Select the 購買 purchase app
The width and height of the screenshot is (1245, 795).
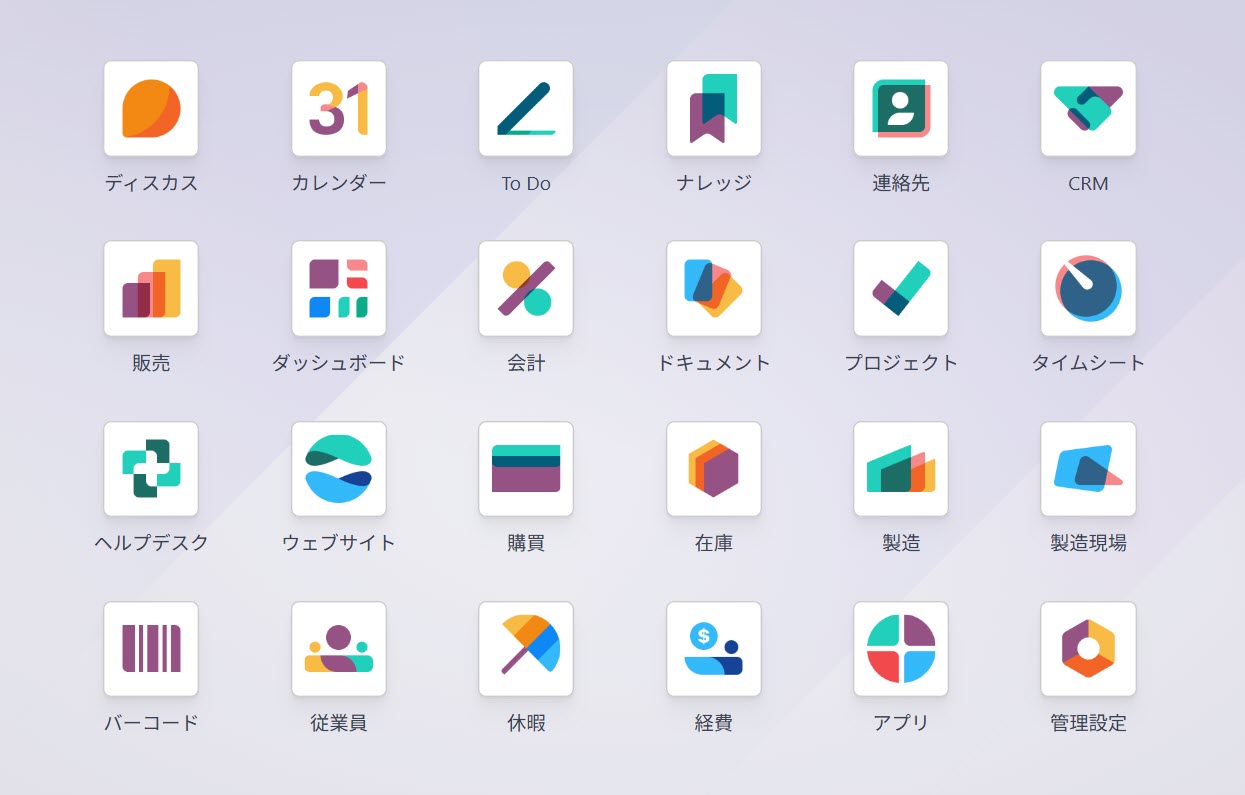(x=526, y=469)
